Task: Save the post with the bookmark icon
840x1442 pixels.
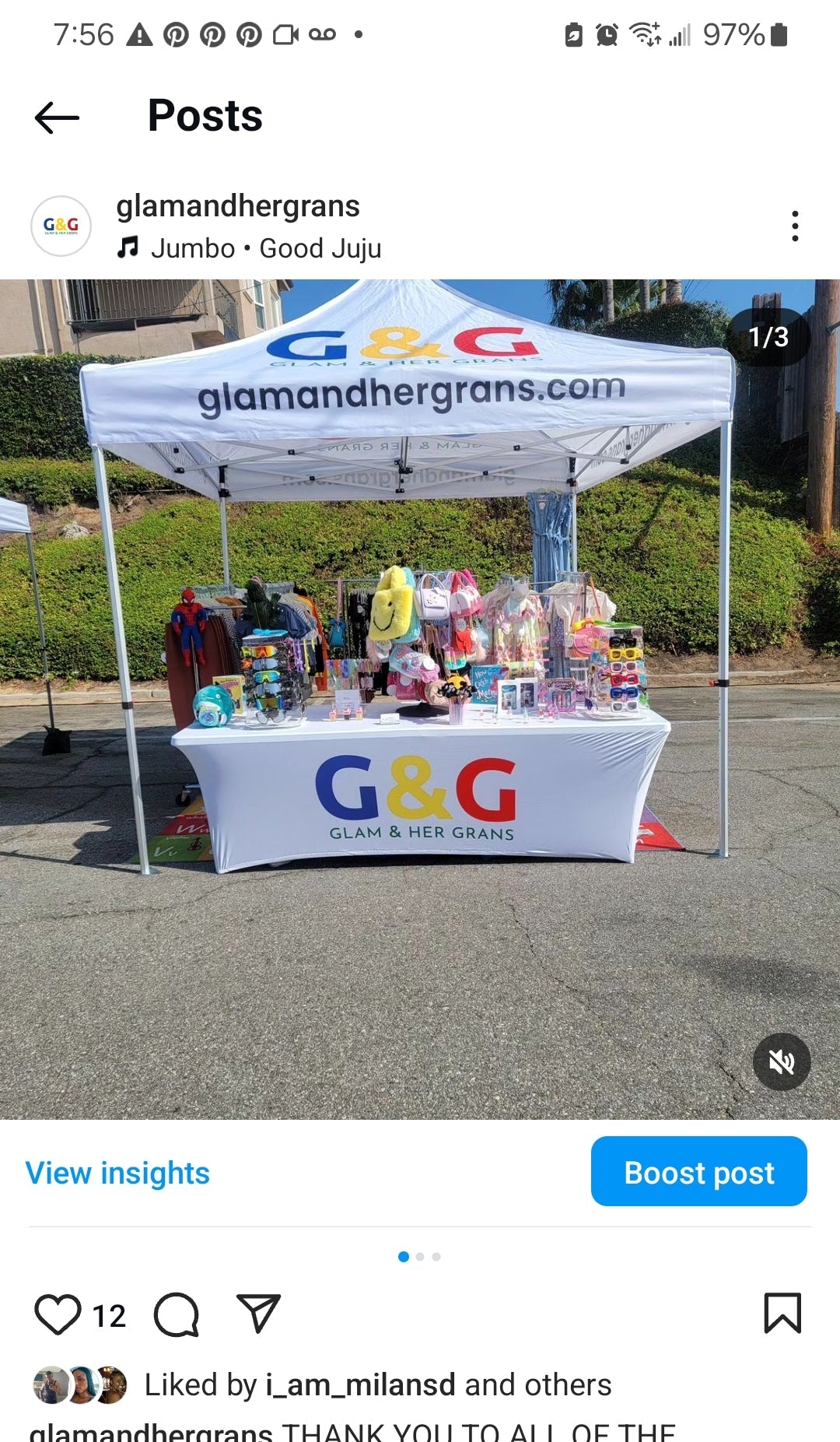Action: coord(782,1314)
